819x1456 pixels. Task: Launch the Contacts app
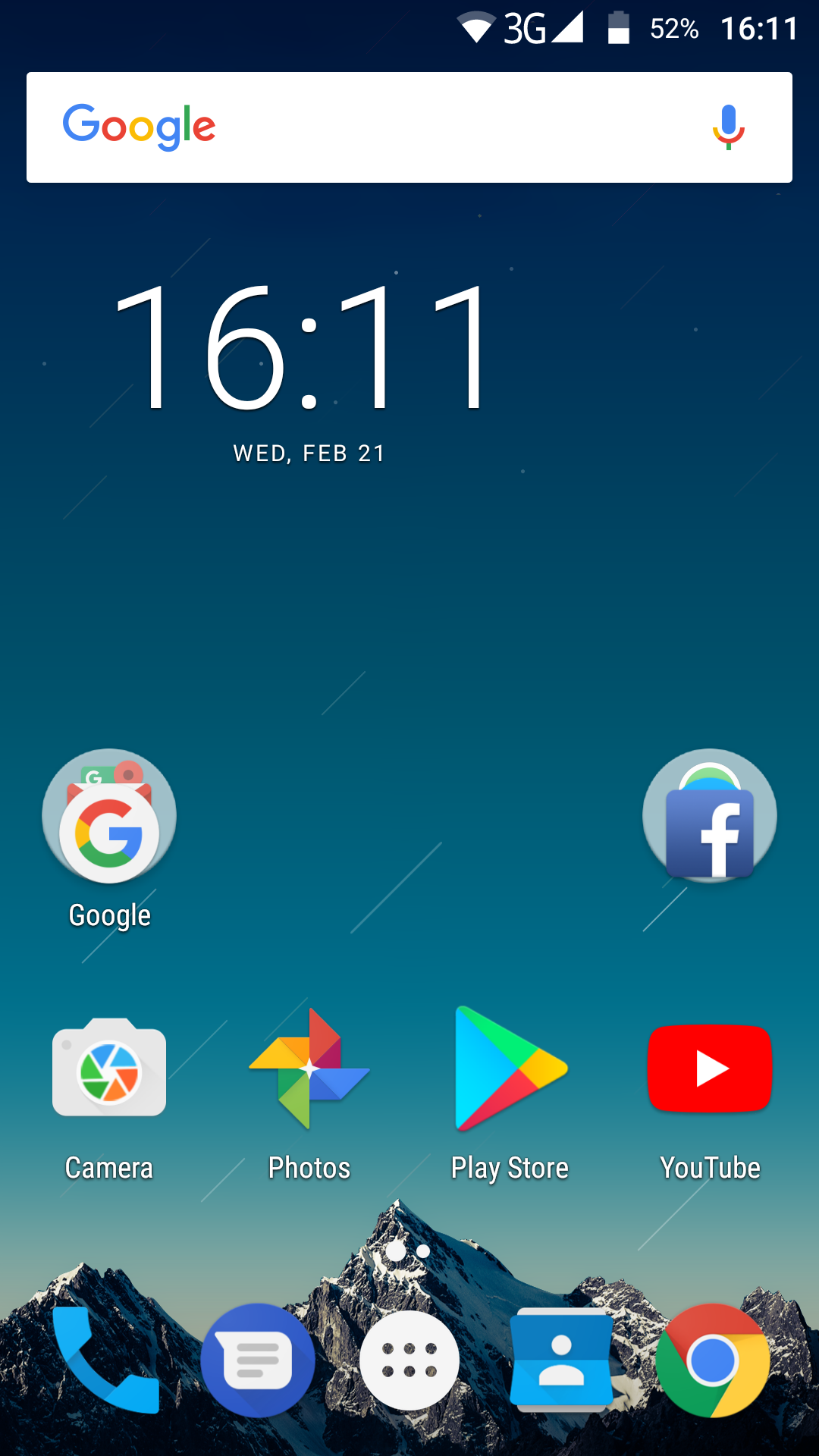pyautogui.click(x=561, y=1360)
